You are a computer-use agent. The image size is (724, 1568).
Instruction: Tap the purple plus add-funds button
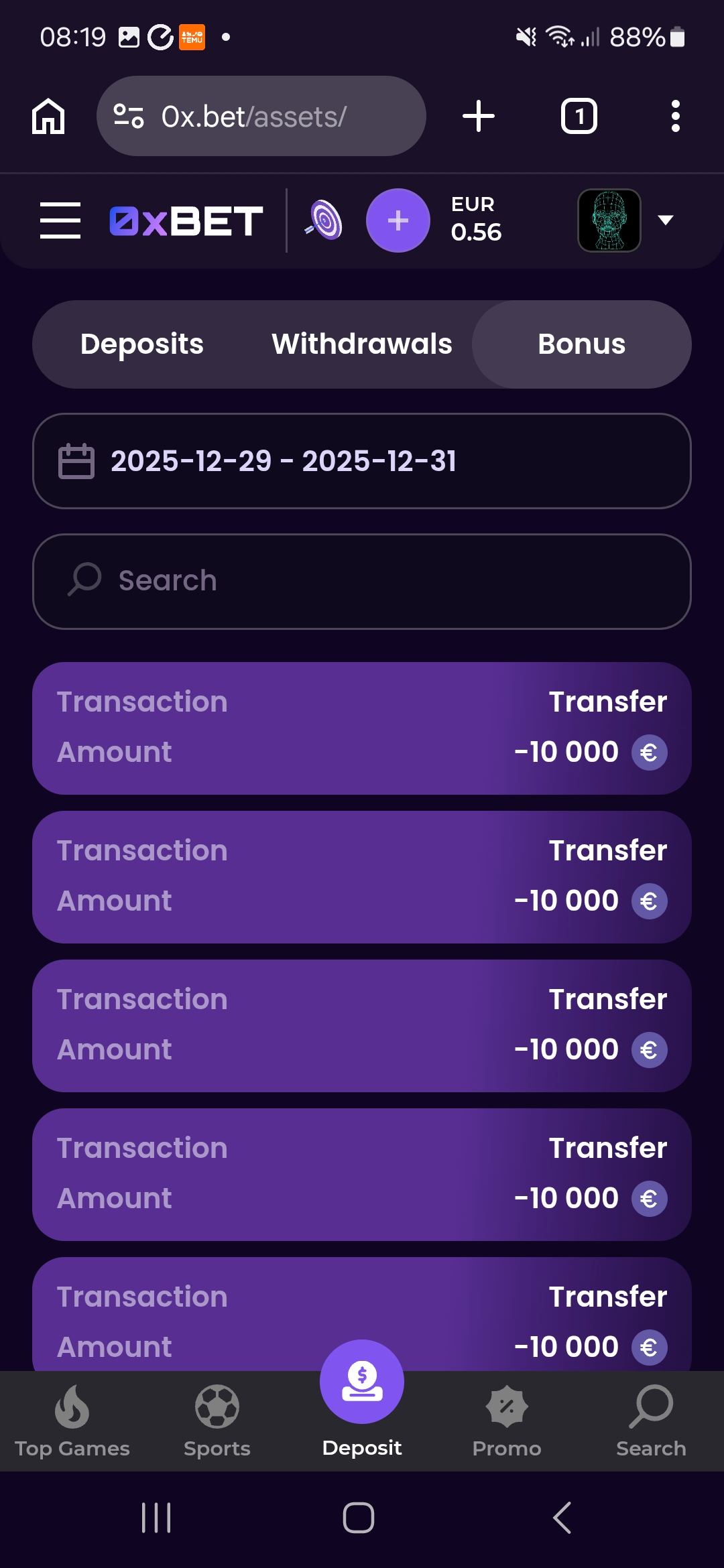pyautogui.click(x=398, y=220)
